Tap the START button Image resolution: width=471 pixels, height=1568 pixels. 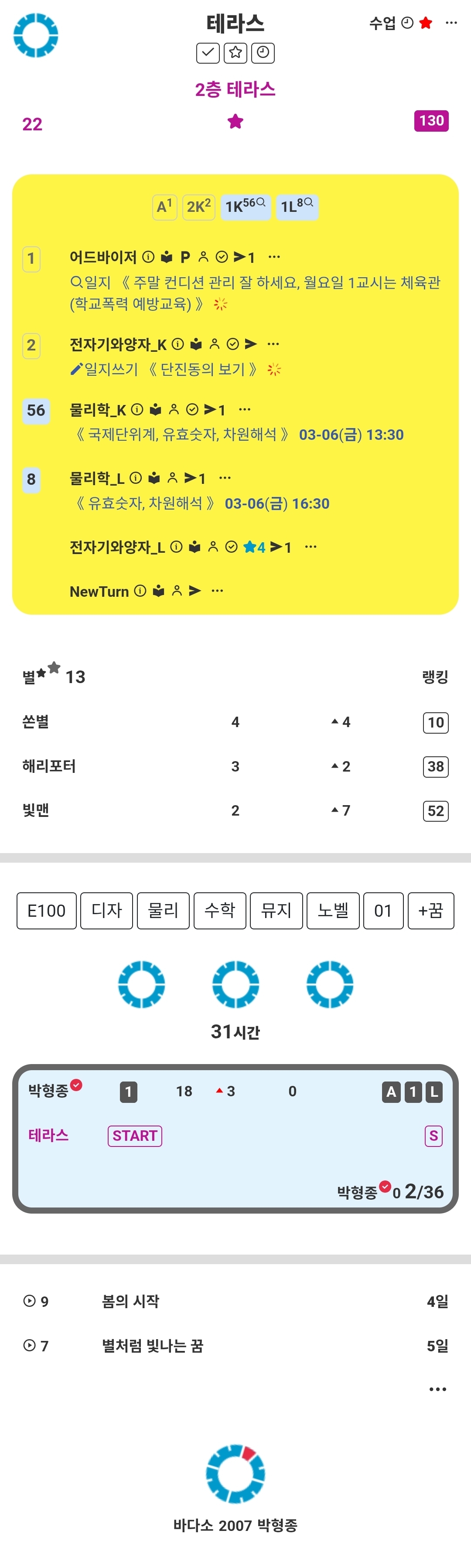pyautogui.click(x=135, y=1136)
